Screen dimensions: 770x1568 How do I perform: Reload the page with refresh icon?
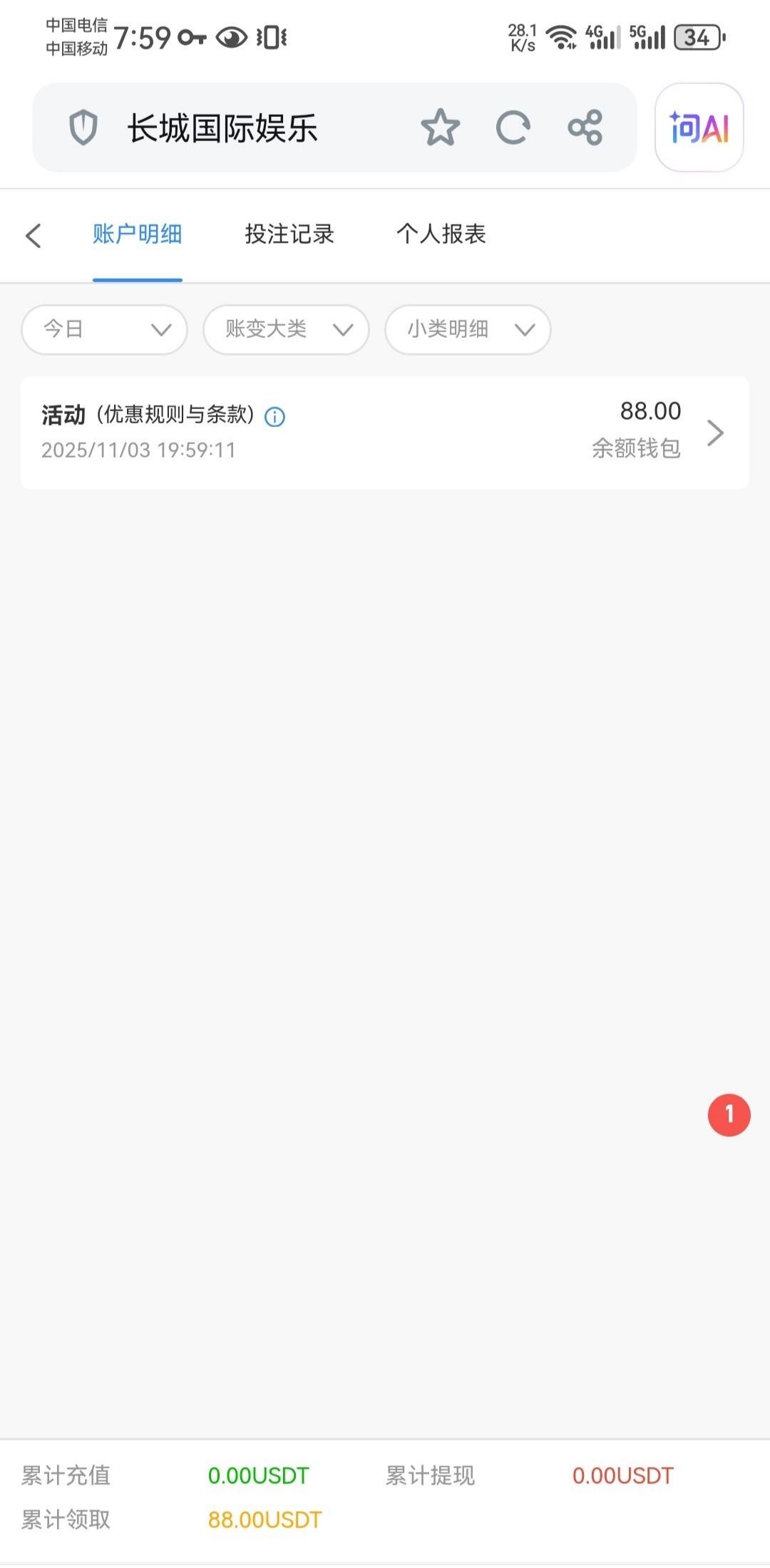513,128
